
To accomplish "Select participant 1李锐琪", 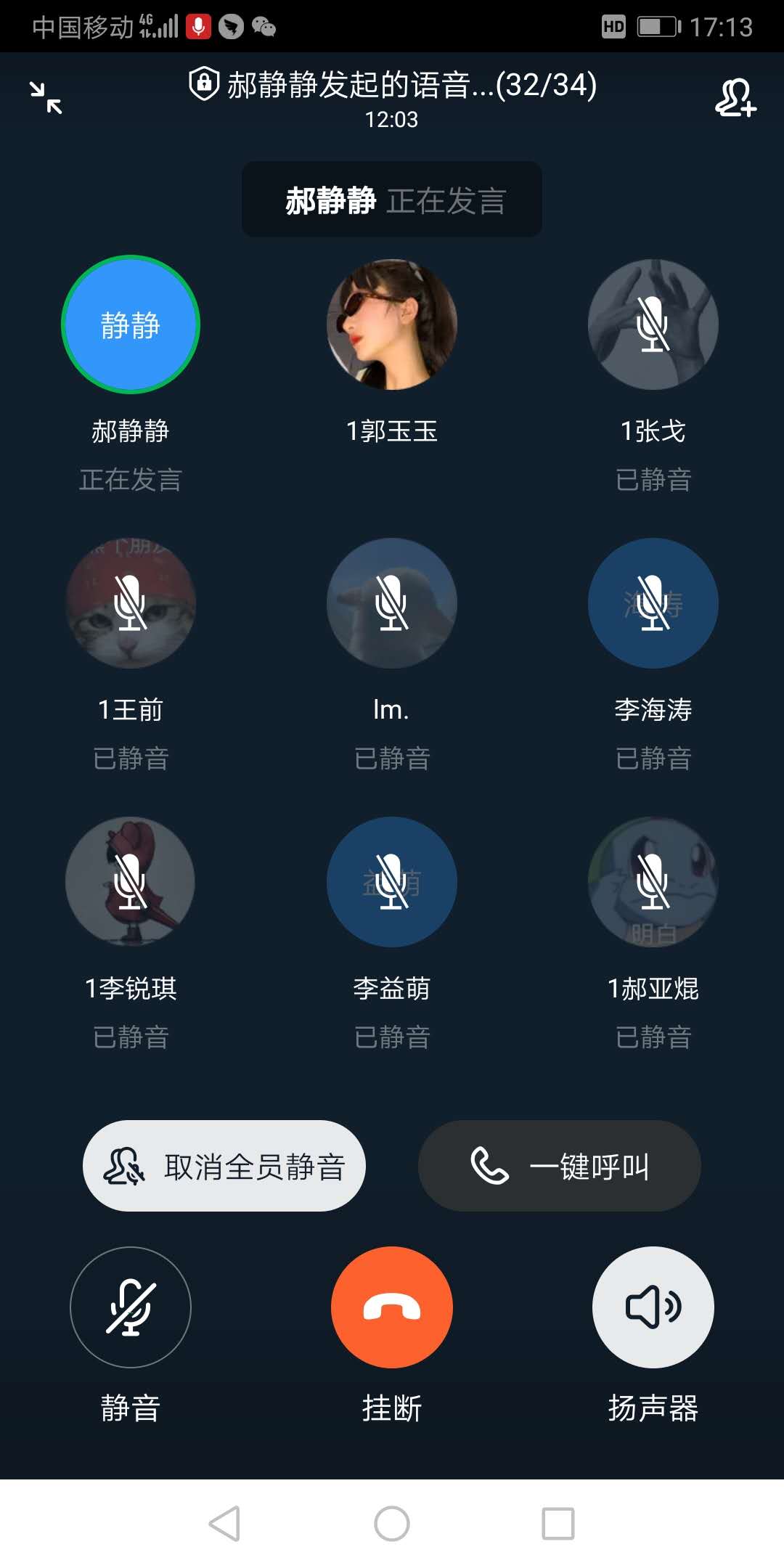I will tap(131, 882).
